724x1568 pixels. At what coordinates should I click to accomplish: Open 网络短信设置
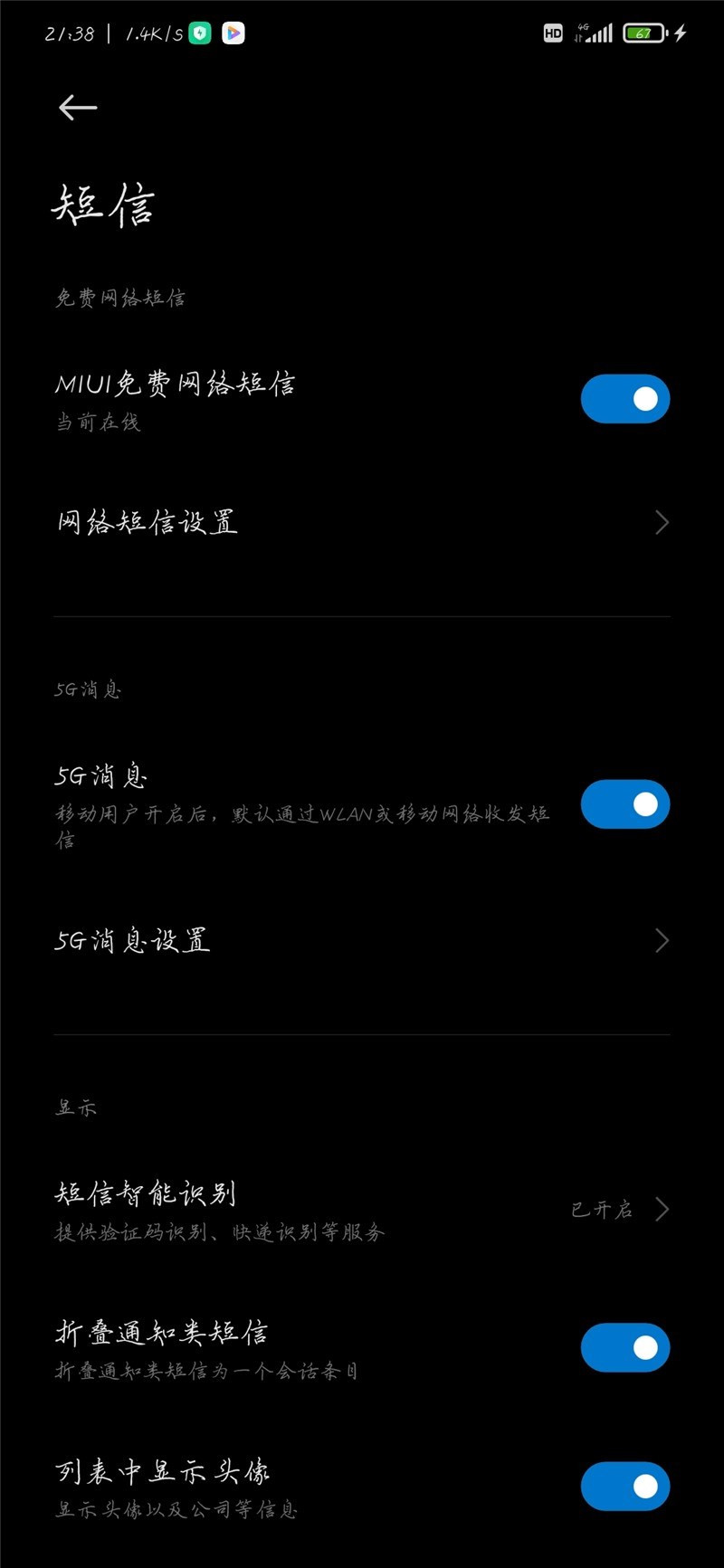362,522
